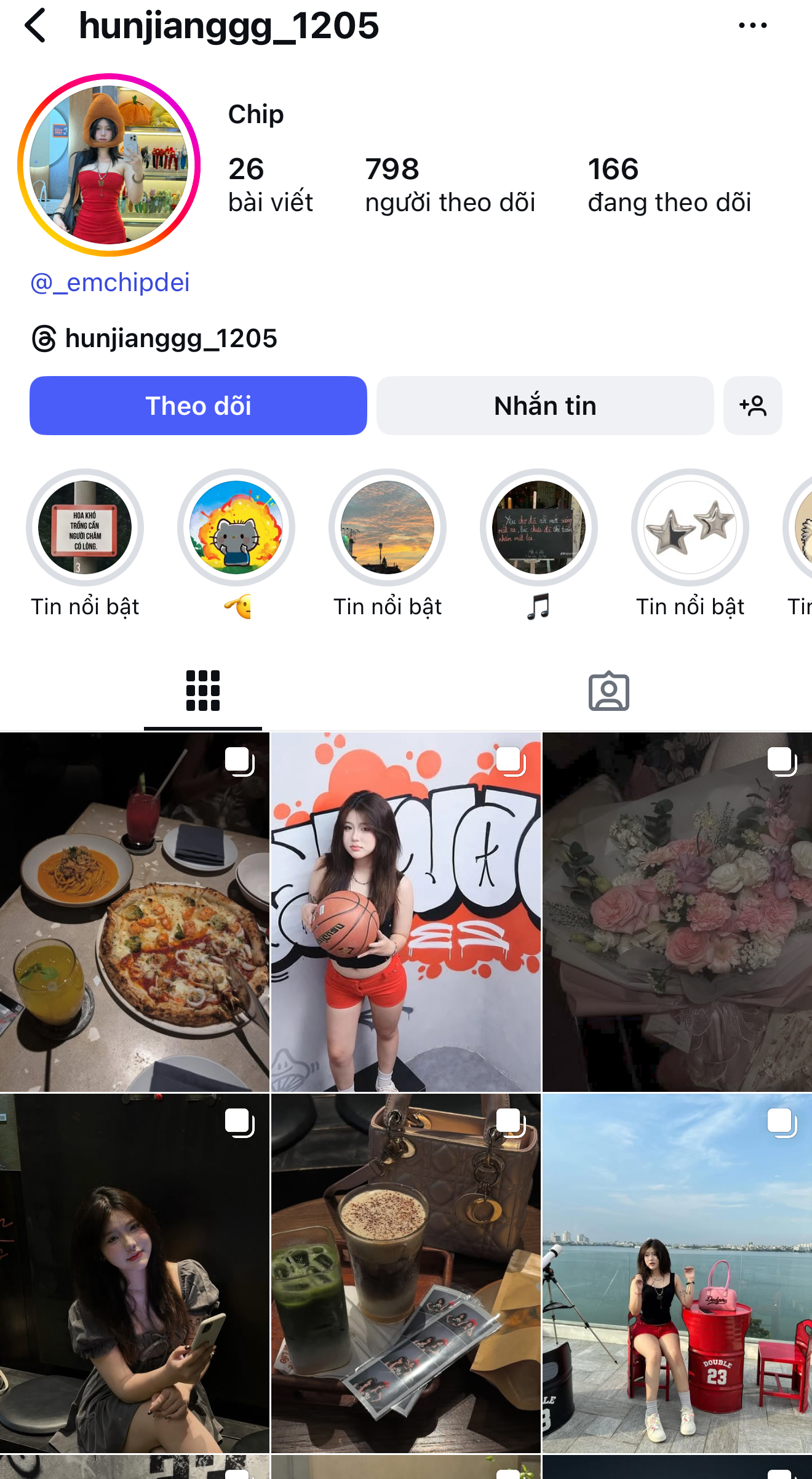This screenshot has width=812, height=1479.
Task: Follow this account with Theo dõi
Action: tap(198, 406)
